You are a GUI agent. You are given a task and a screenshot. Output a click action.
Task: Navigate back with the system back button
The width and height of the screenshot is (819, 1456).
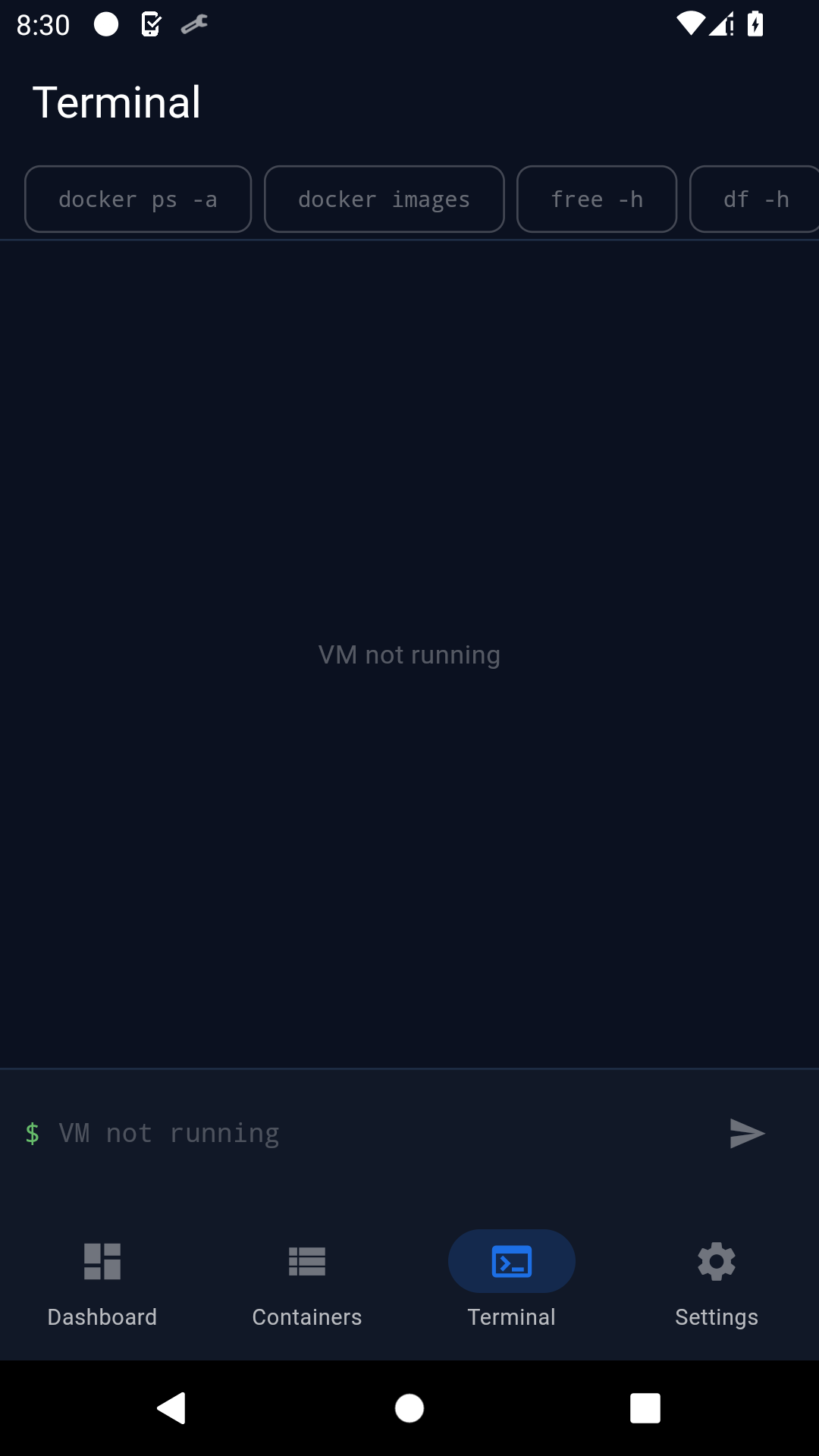172,1408
